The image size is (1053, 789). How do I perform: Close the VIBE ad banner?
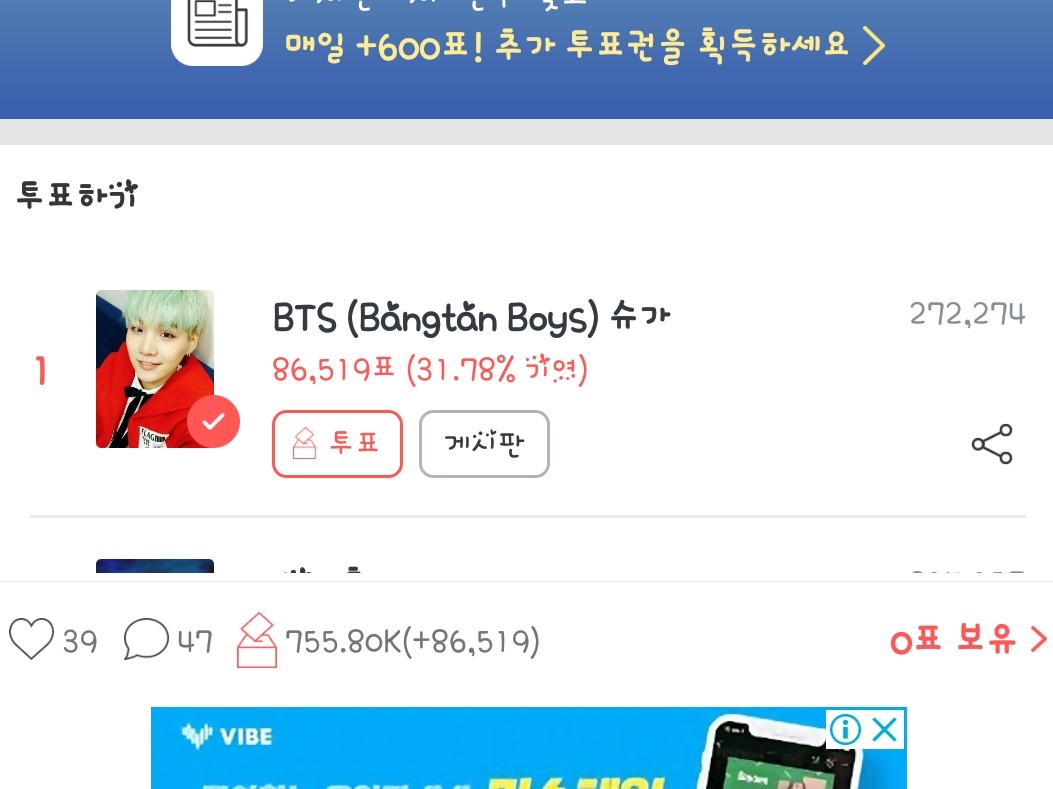[x=885, y=729]
